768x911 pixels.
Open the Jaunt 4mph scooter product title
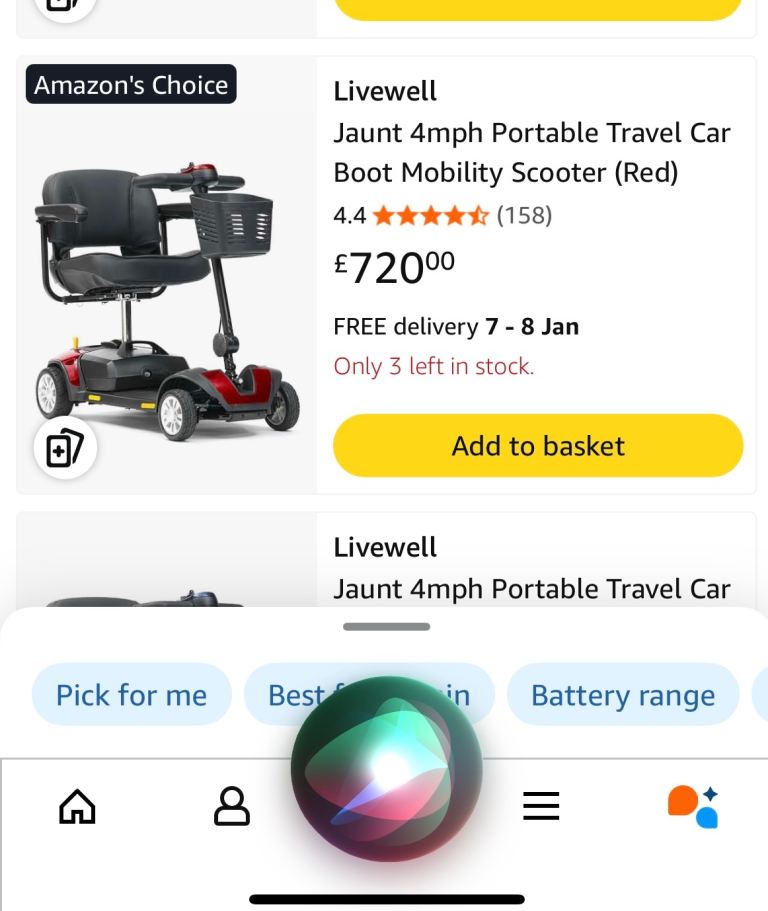531,152
